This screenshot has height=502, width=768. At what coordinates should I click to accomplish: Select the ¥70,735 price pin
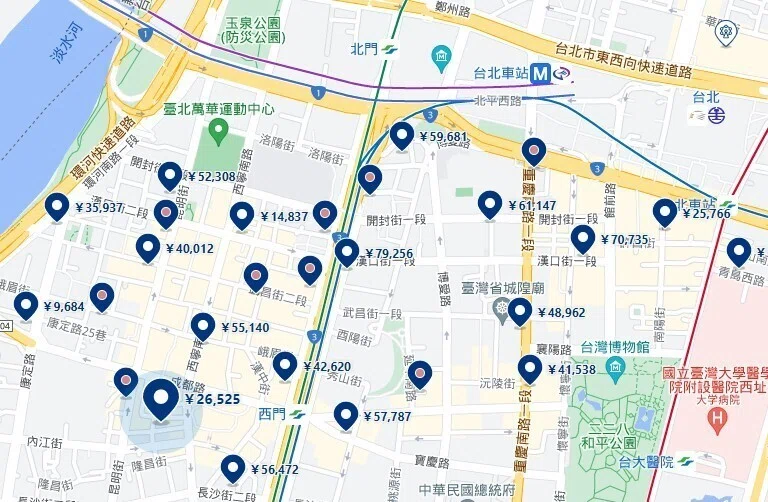[x=583, y=238]
